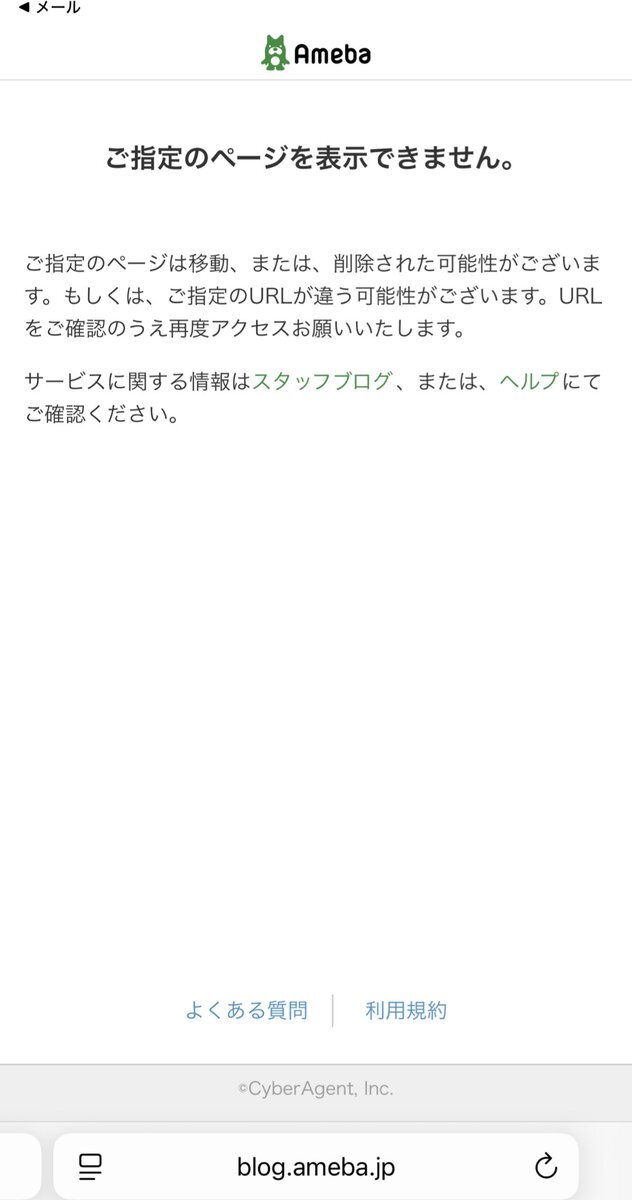Open the ヘルプ link

tap(529, 381)
